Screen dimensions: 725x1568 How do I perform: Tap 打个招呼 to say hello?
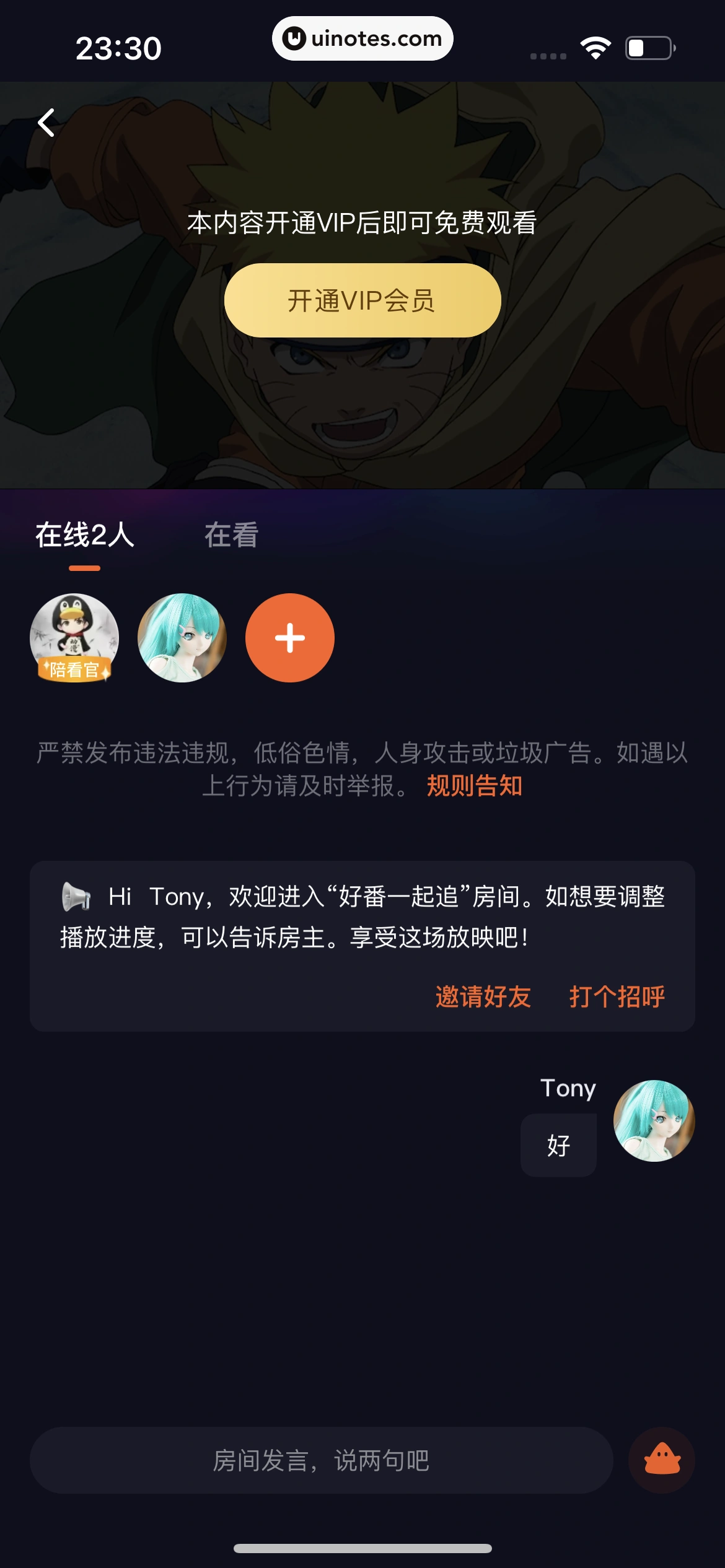coord(617,996)
